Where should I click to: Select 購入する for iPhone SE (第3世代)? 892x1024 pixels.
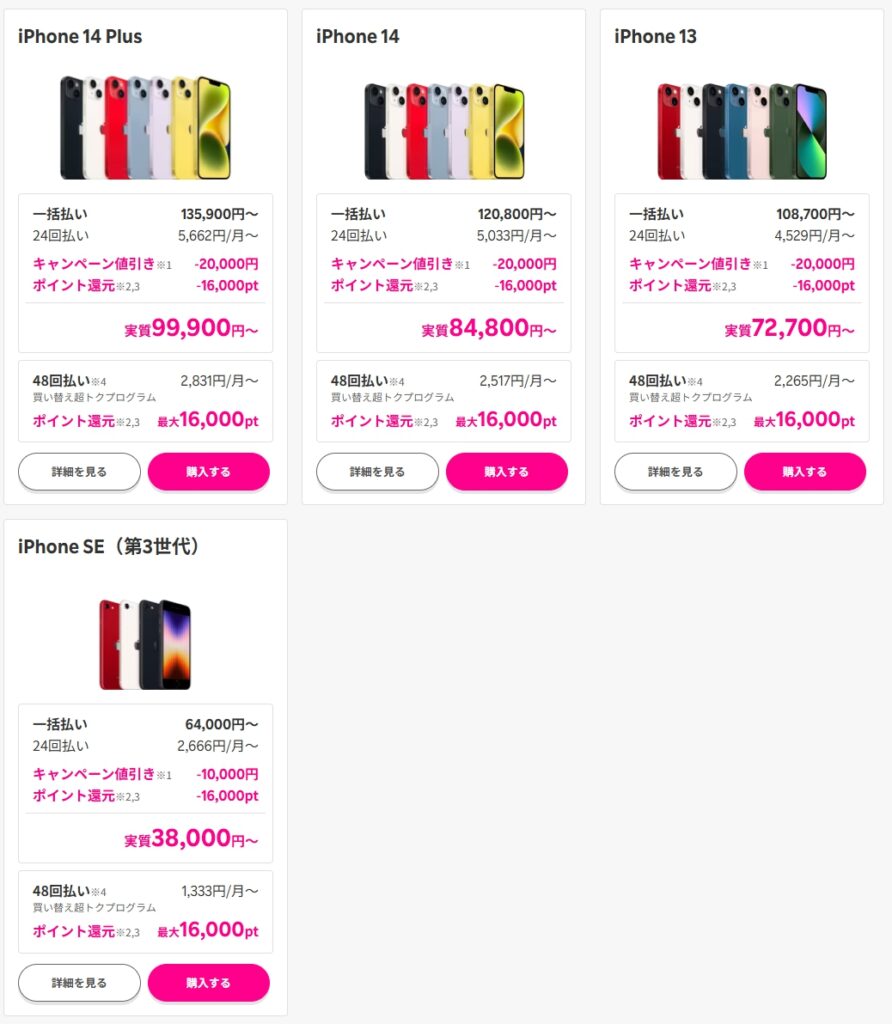[208, 982]
